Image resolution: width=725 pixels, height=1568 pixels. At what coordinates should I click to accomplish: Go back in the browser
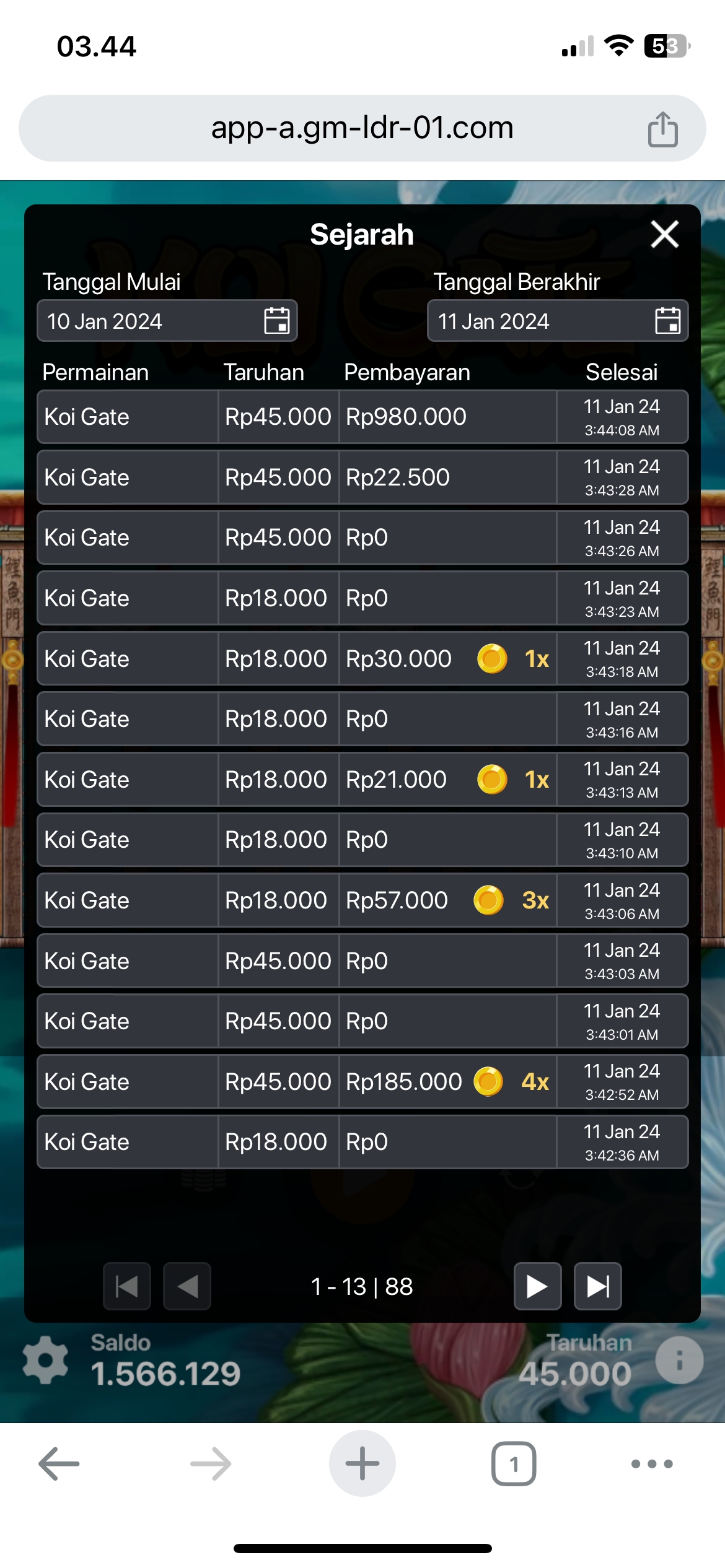[59, 1464]
